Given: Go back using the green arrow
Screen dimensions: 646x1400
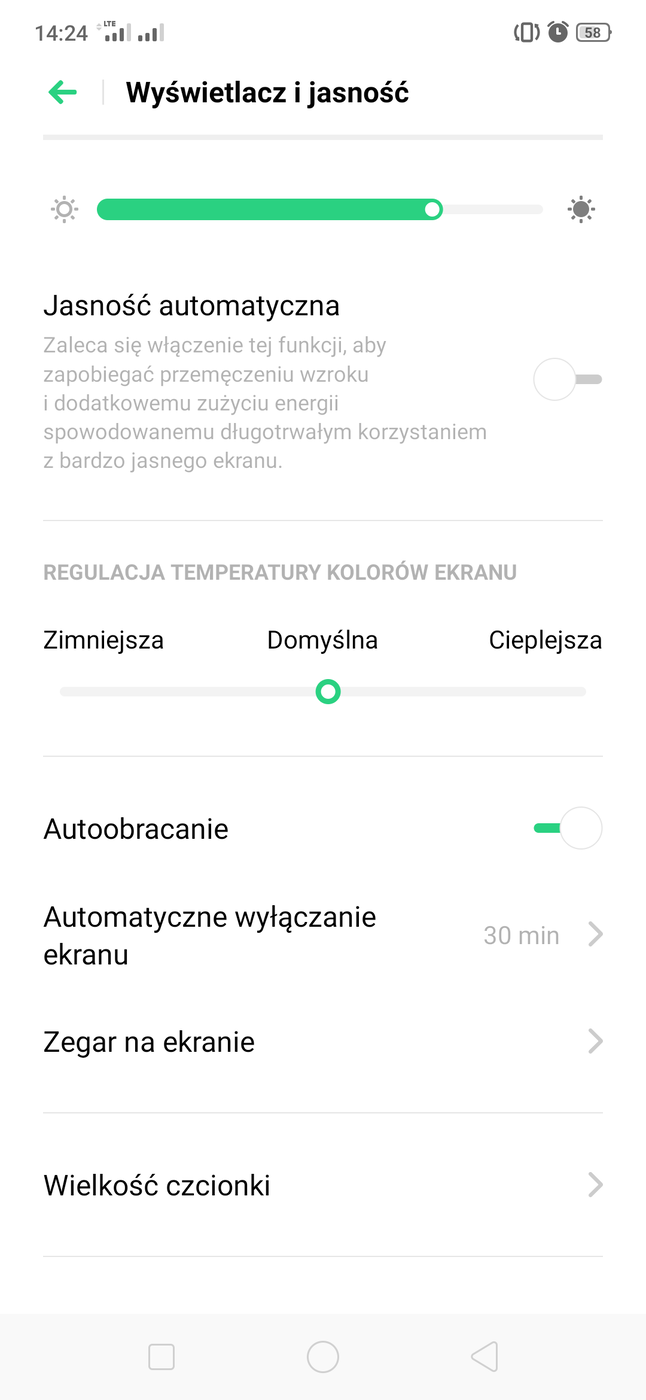Looking at the screenshot, I should point(62,93).
